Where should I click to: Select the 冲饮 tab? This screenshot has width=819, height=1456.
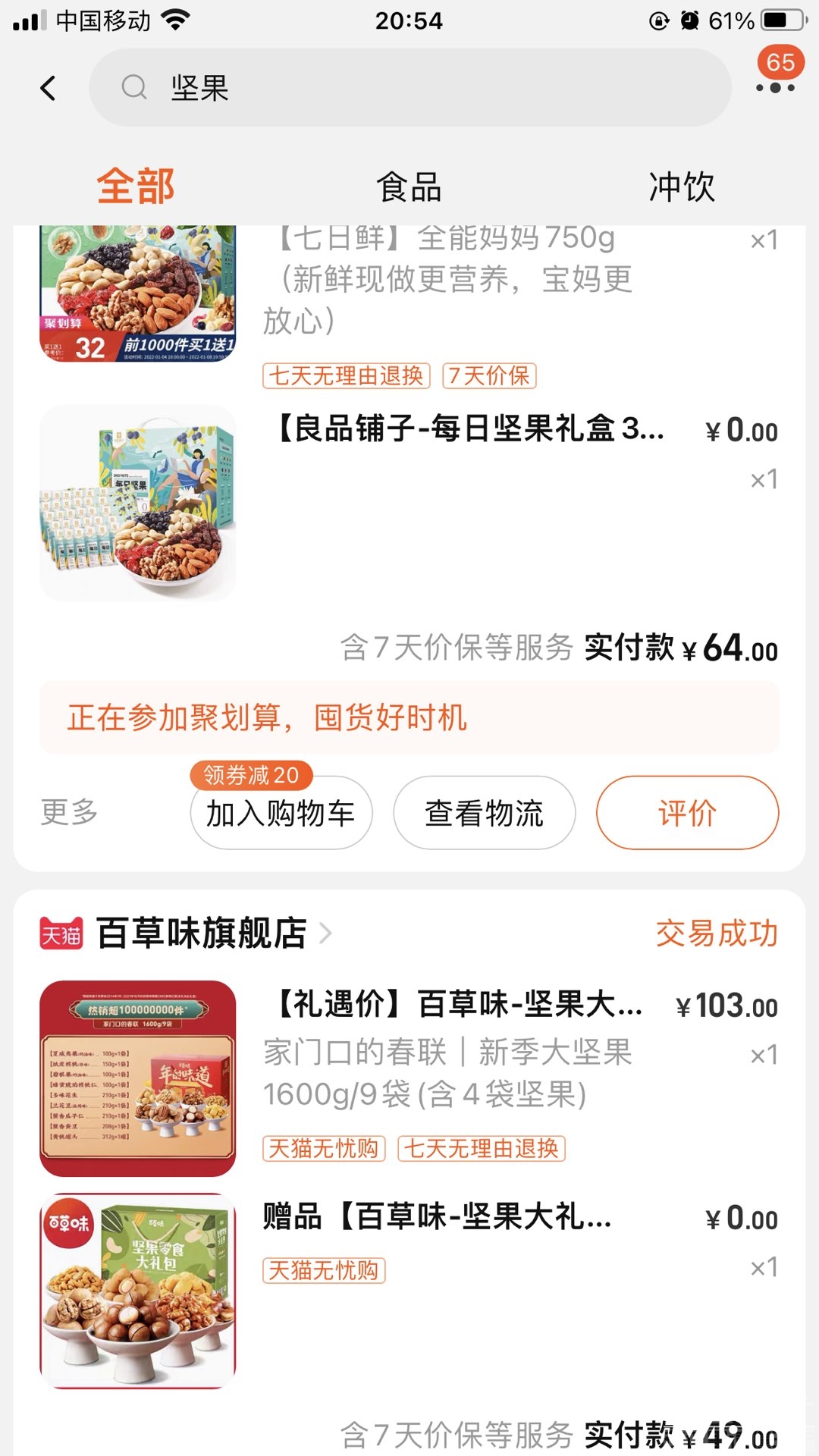point(681,187)
